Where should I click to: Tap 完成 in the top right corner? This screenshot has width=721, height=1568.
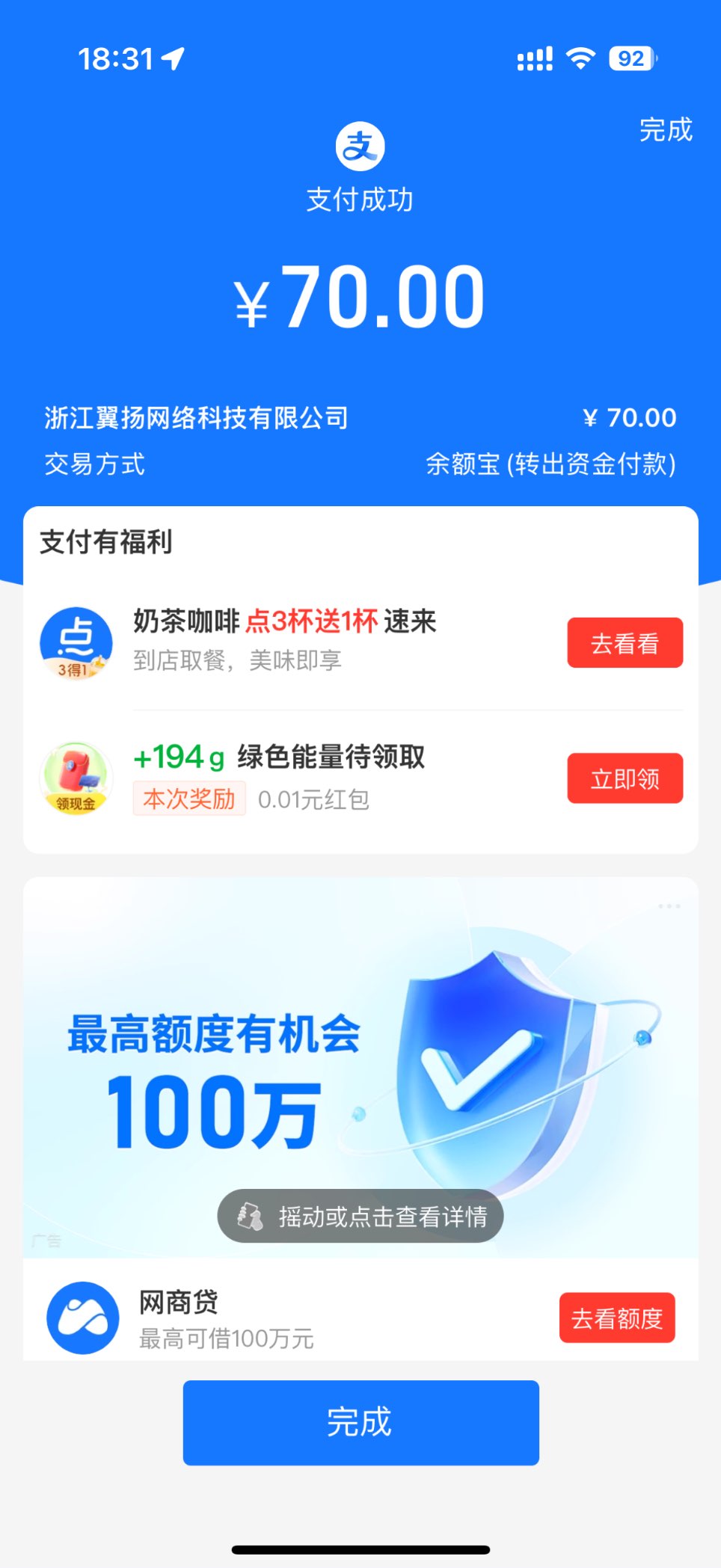(665, 130)
